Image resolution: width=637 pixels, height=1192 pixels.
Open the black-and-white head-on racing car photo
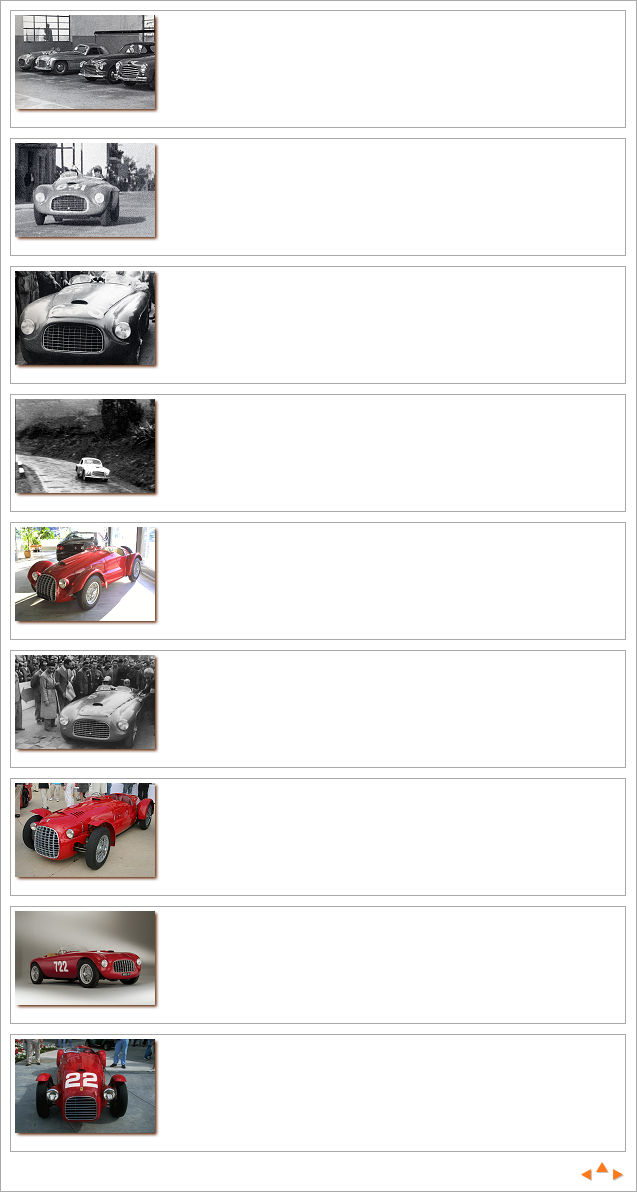[x=85, y=190]
